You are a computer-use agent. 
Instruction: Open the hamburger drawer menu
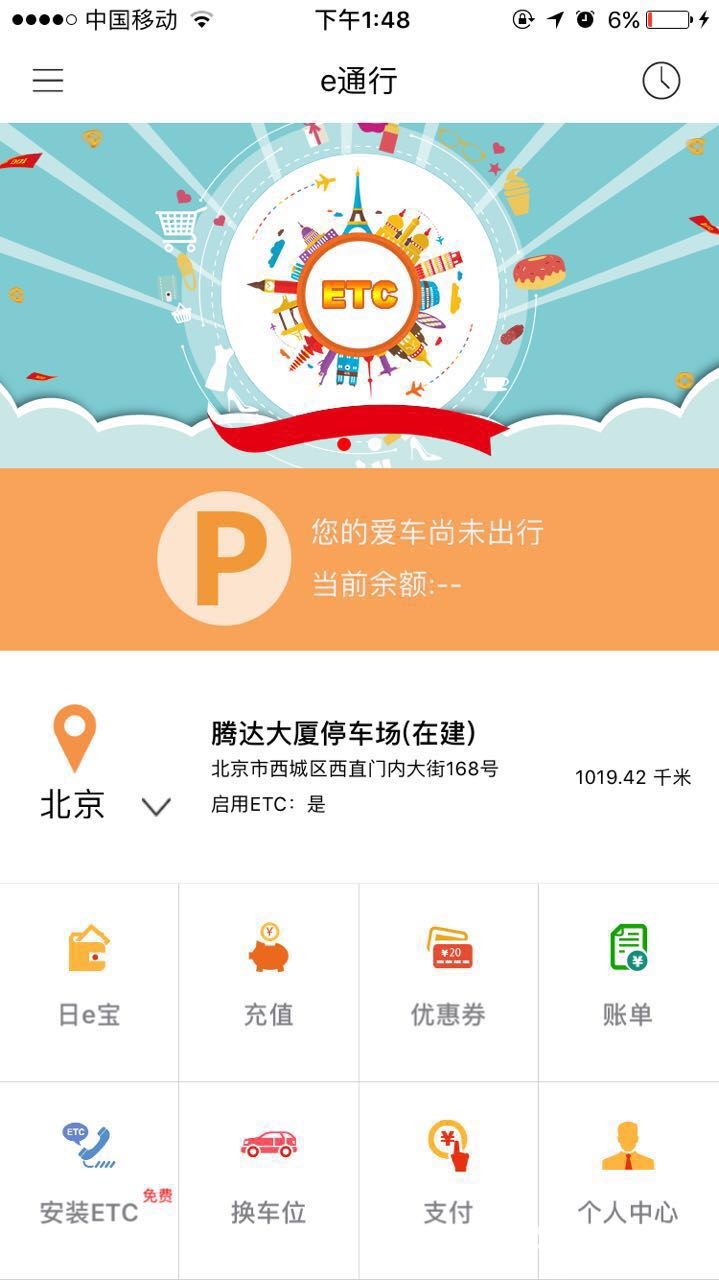coord(48,81)
